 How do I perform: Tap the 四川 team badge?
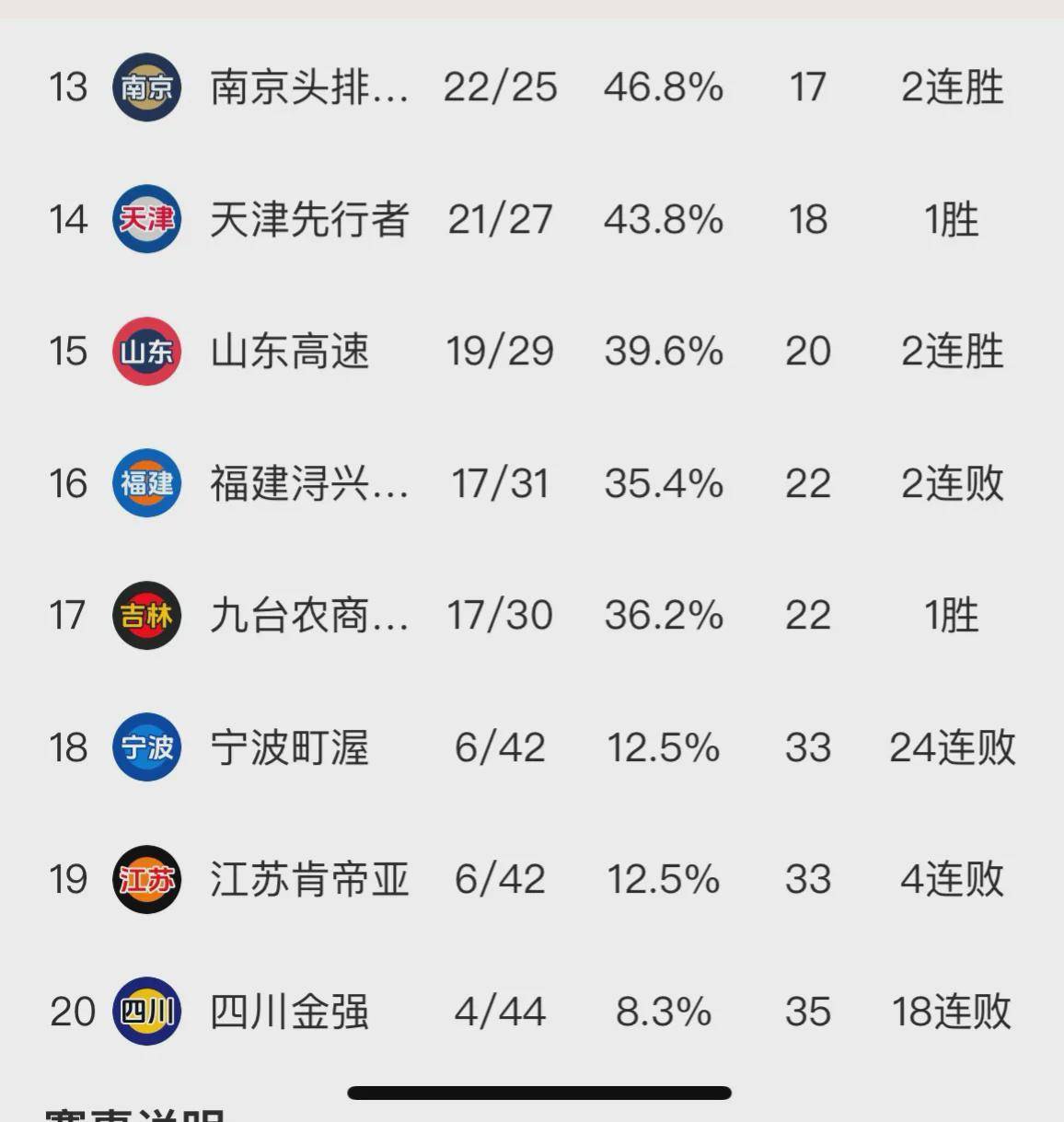145,1012
